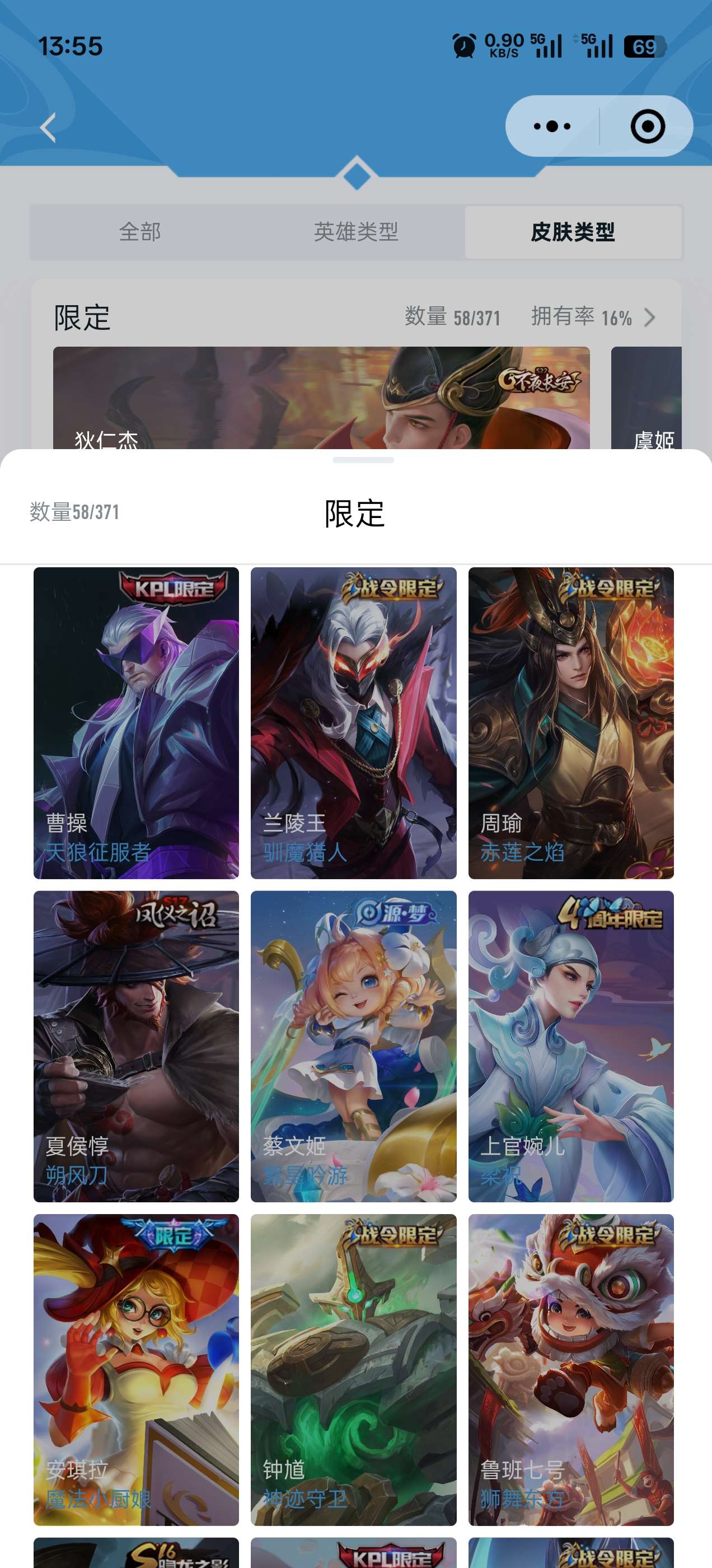Image resolution: width=712 pixels, height=1568 pixels.
Task: Open the 夏侯惇 朔风刀 skin card
Action: click(x=137, y=1046)
